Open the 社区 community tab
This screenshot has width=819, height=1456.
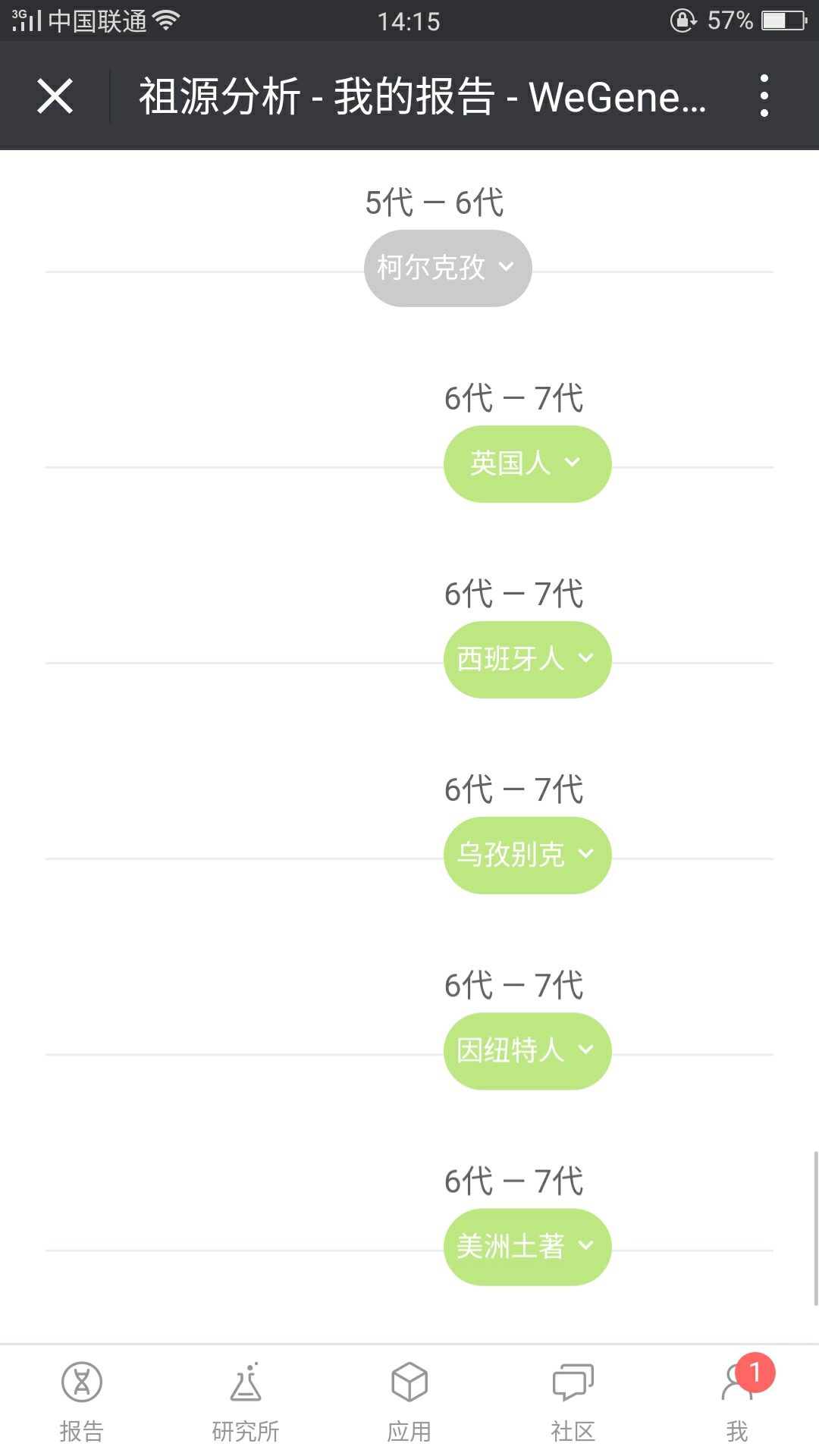[573, 1401]
